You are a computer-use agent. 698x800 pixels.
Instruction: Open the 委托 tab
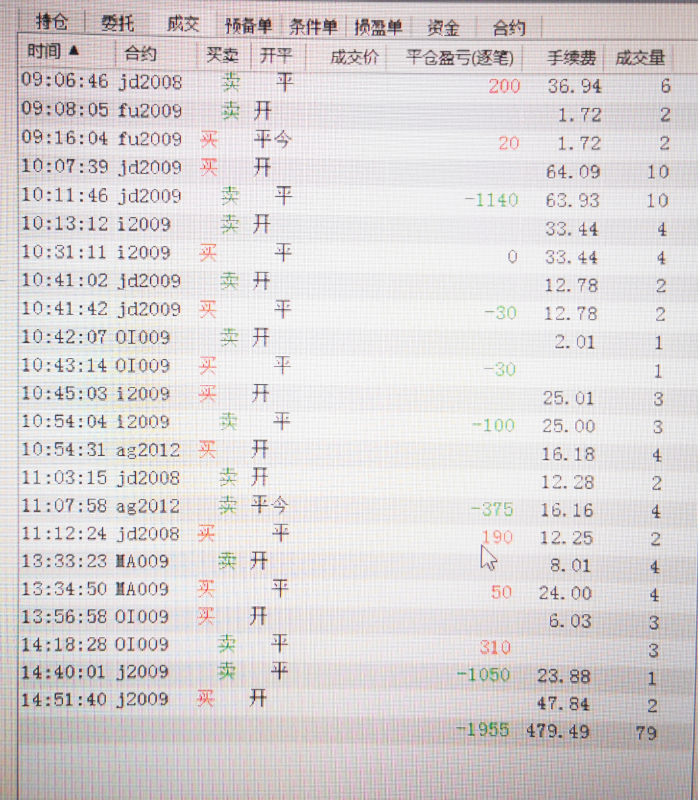click(x=118, y=23)
